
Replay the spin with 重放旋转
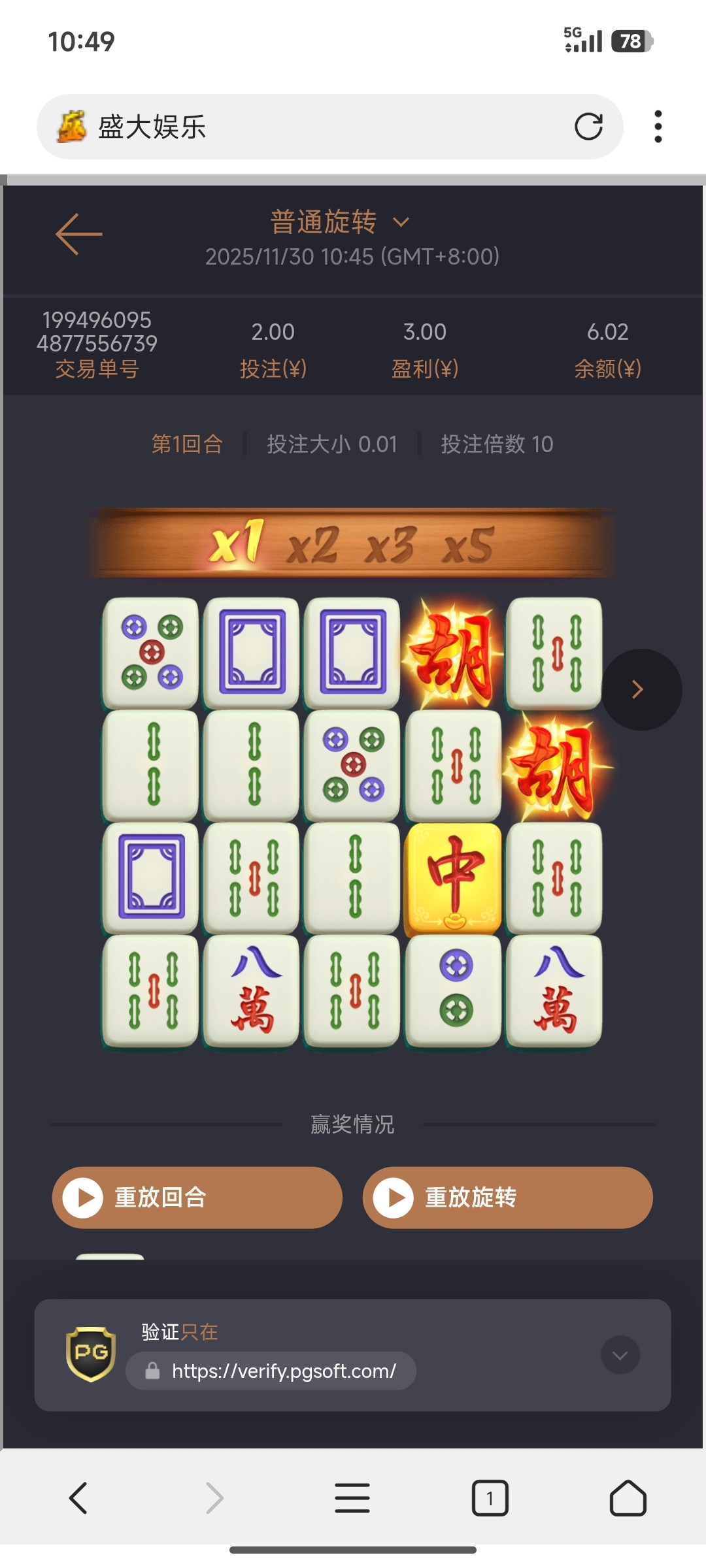pos(507,1198)
